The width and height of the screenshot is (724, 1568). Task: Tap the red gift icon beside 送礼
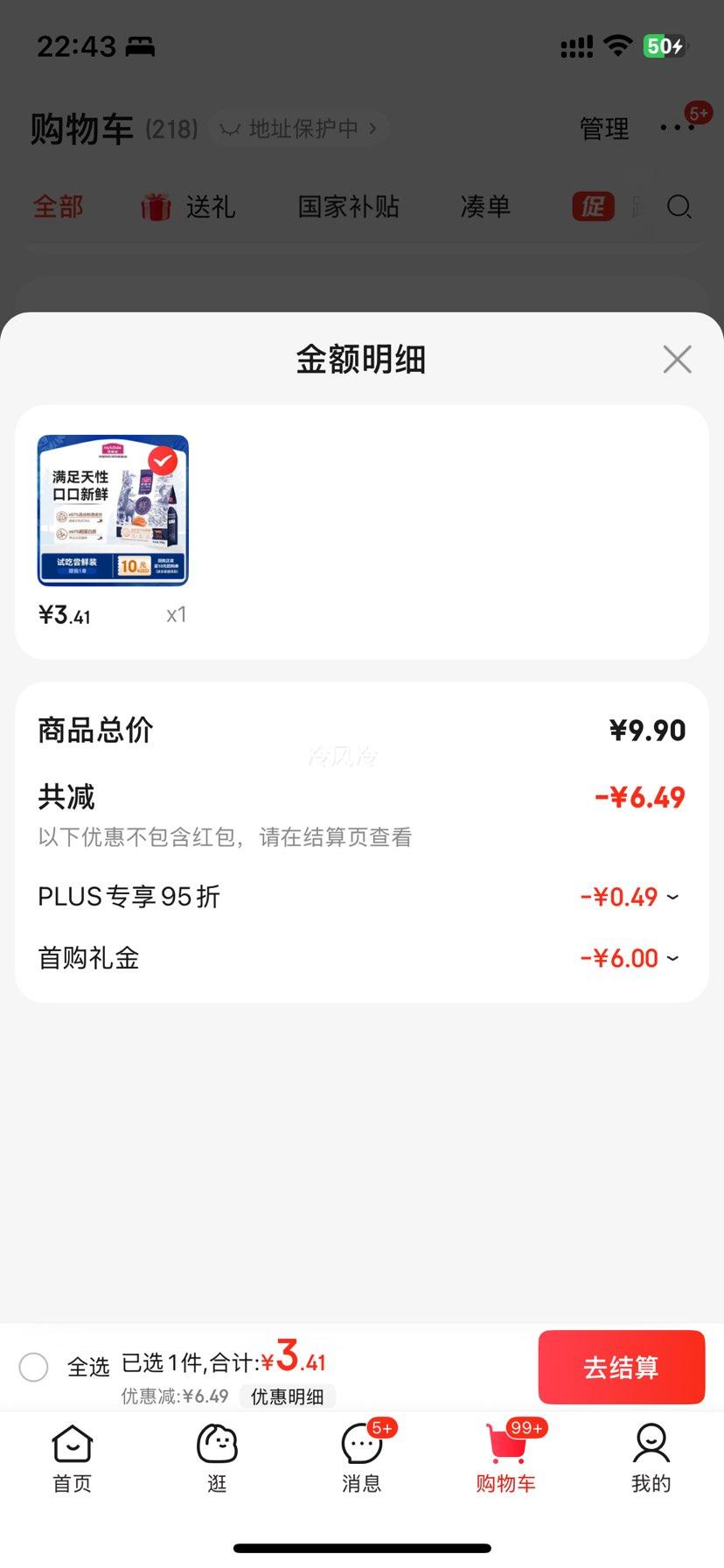tap(156, 207)
